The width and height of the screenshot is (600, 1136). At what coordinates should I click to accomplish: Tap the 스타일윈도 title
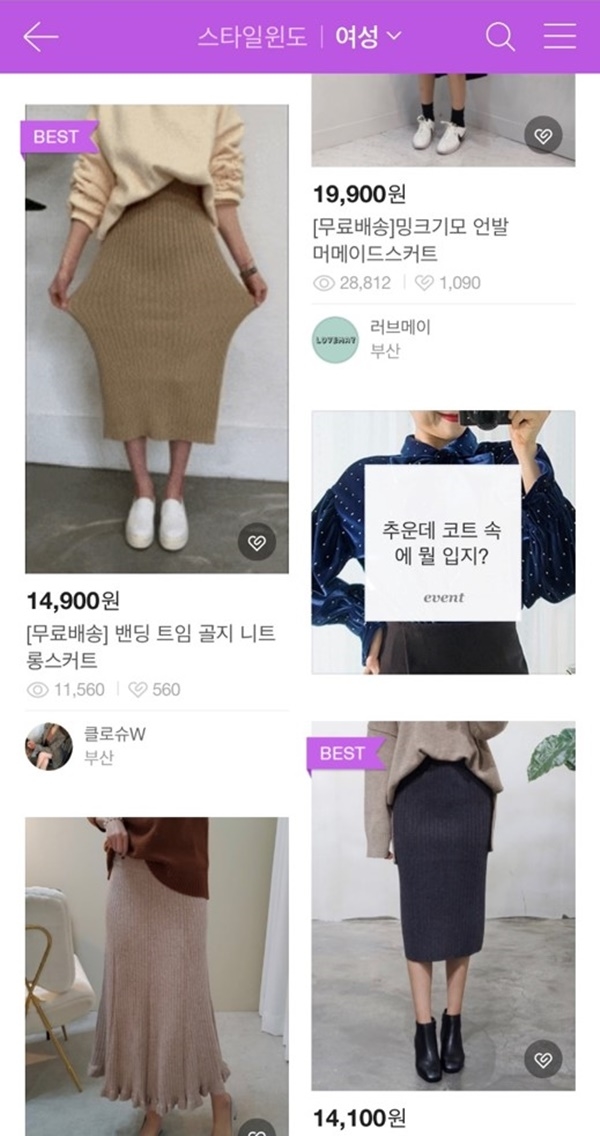pyautogui.click(x=252, y=37)
